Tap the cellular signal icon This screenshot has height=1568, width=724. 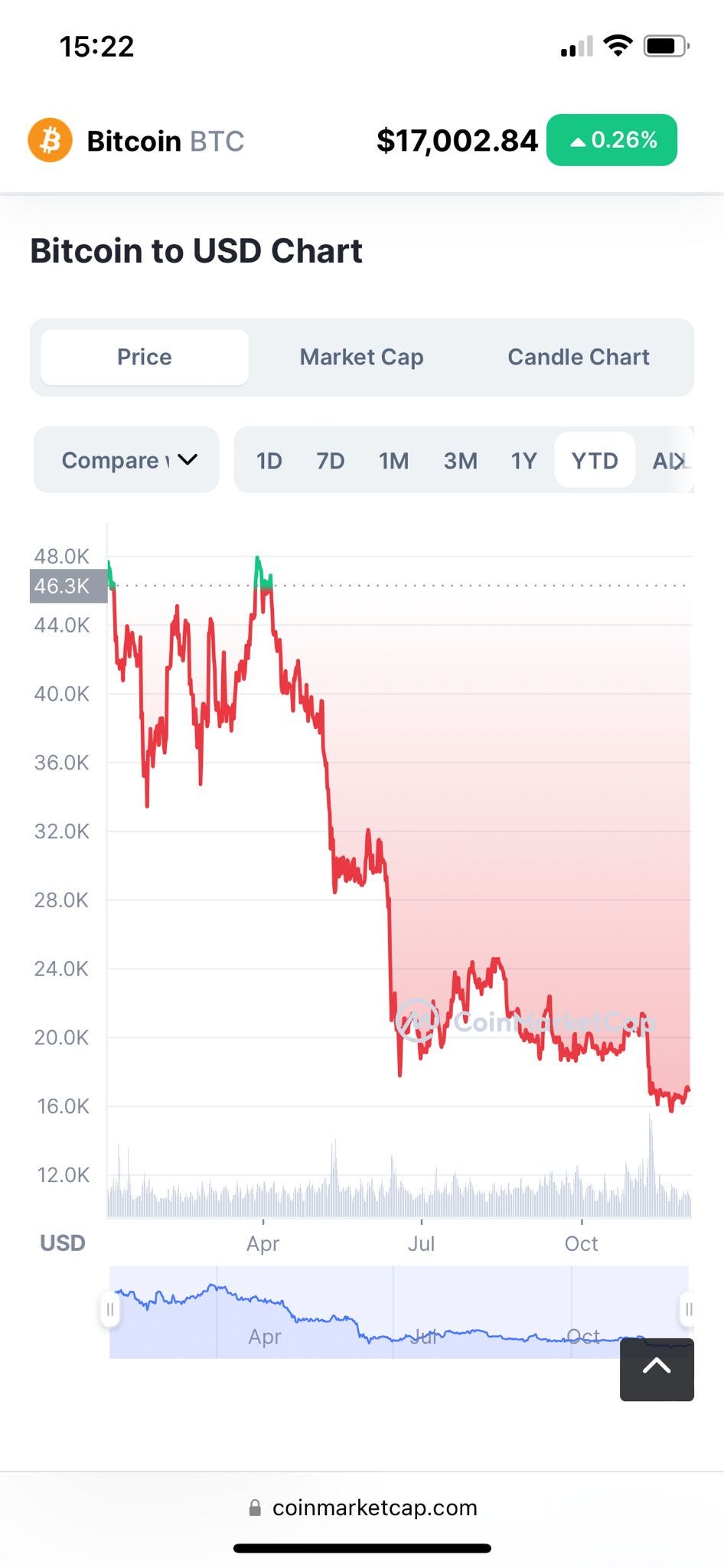coord(575,47)
